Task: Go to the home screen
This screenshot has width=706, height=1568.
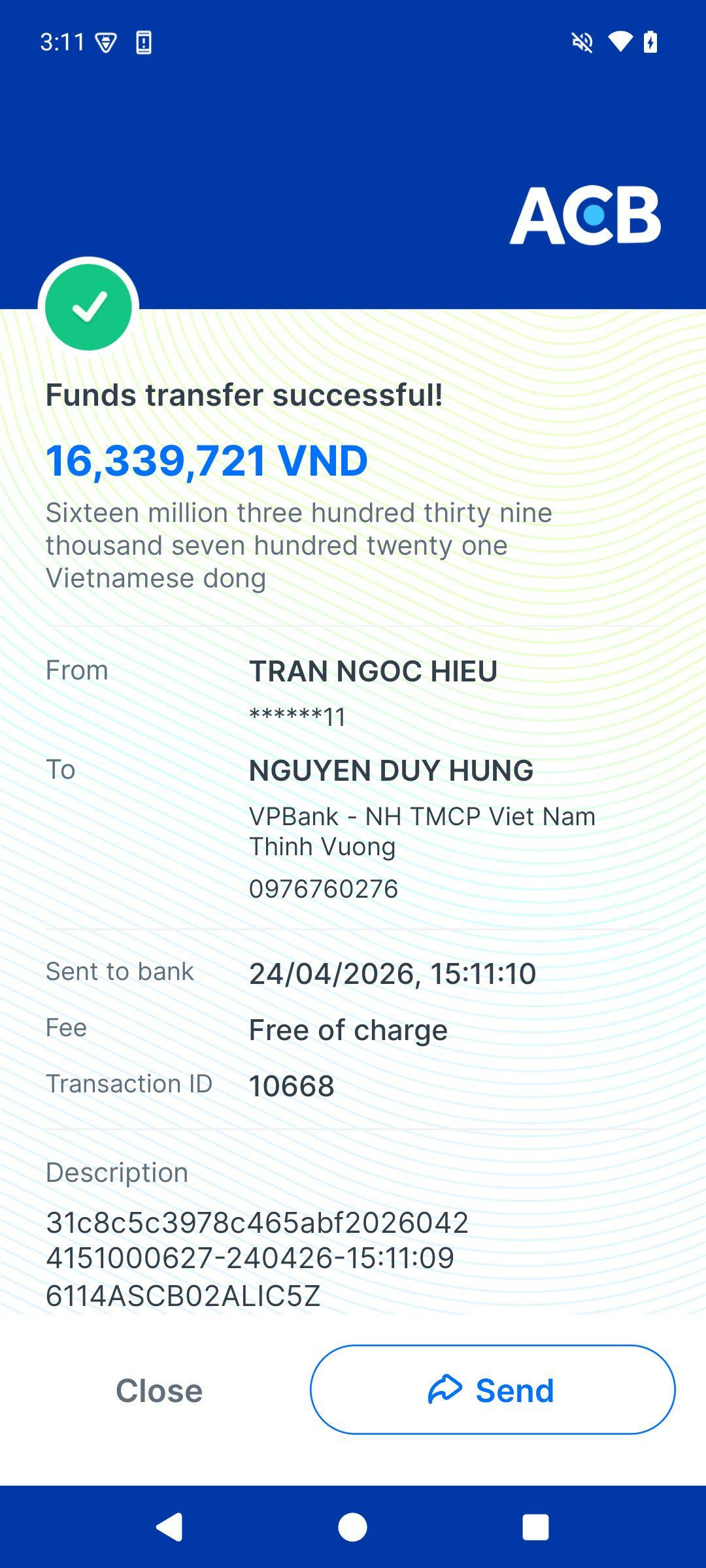Action: click(x=352, y=1527)
